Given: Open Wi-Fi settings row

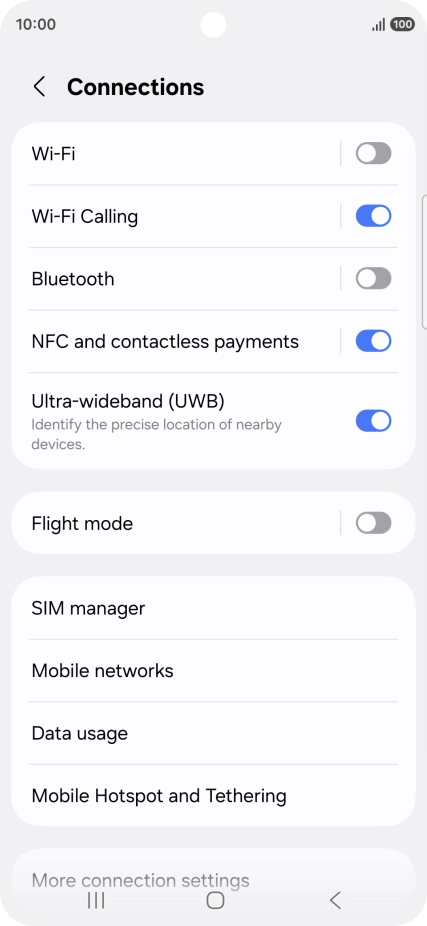Looking at the screenshot, I should coord(175,154).
